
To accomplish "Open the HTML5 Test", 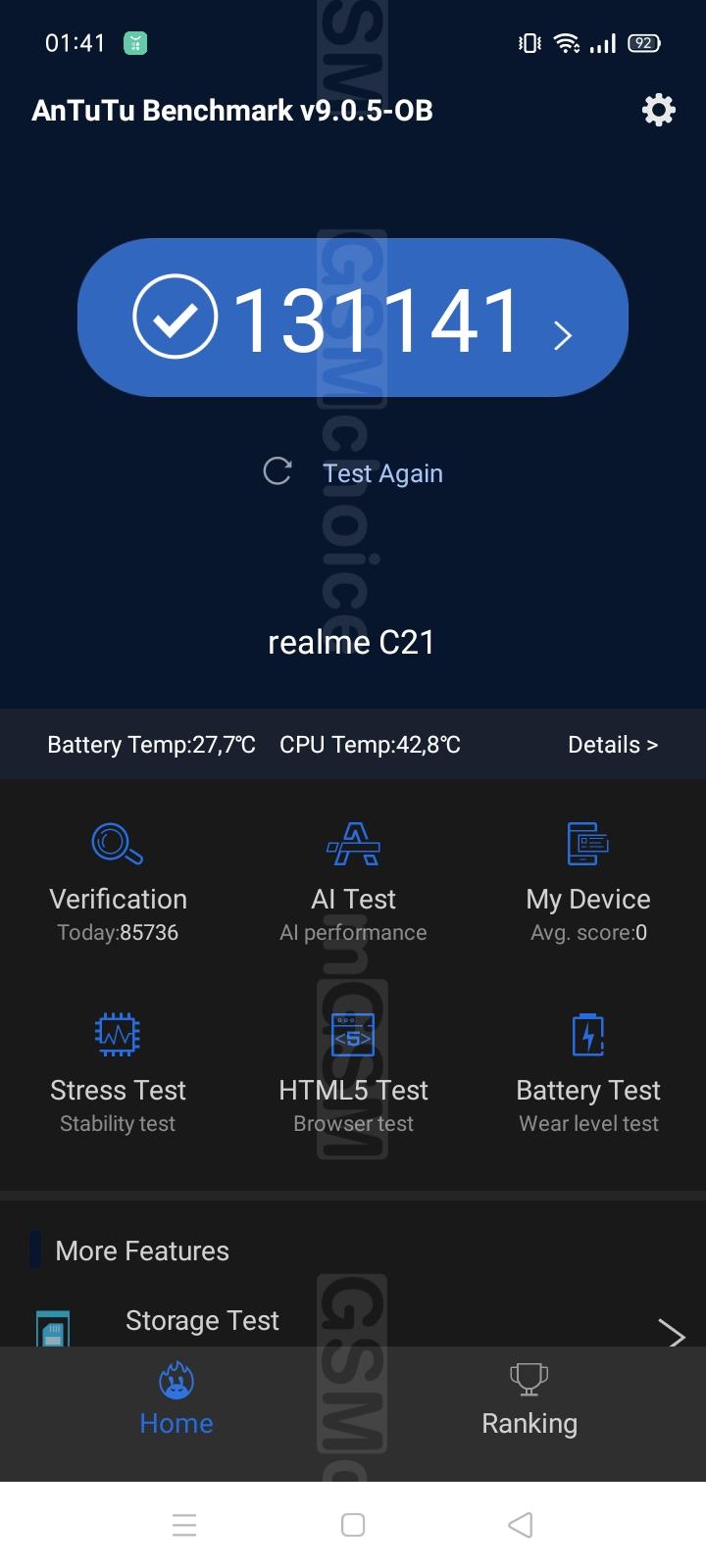I will click(x=353, y=1074).
